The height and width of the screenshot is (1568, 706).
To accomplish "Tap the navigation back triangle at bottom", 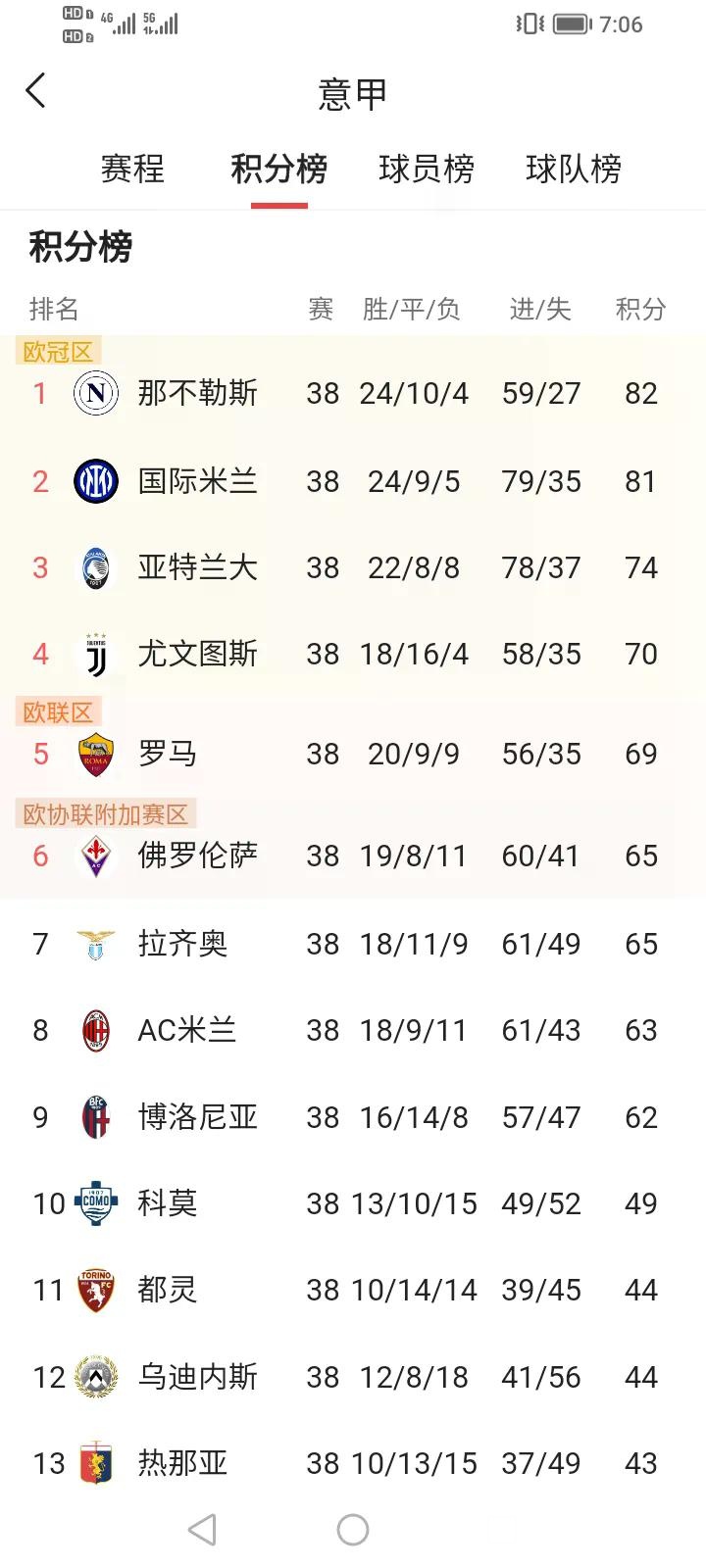I will 202,1528.
